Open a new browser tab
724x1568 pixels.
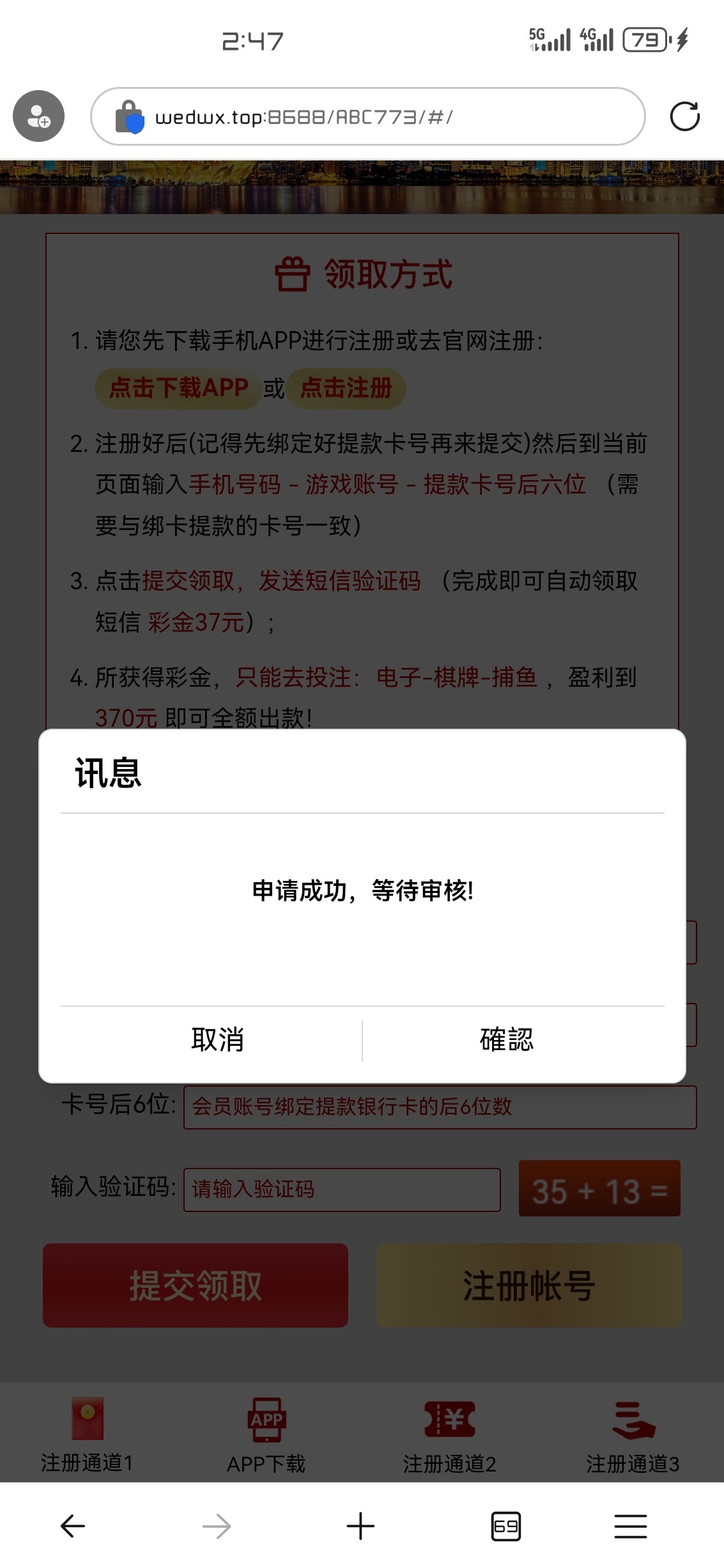(360, 1526)
